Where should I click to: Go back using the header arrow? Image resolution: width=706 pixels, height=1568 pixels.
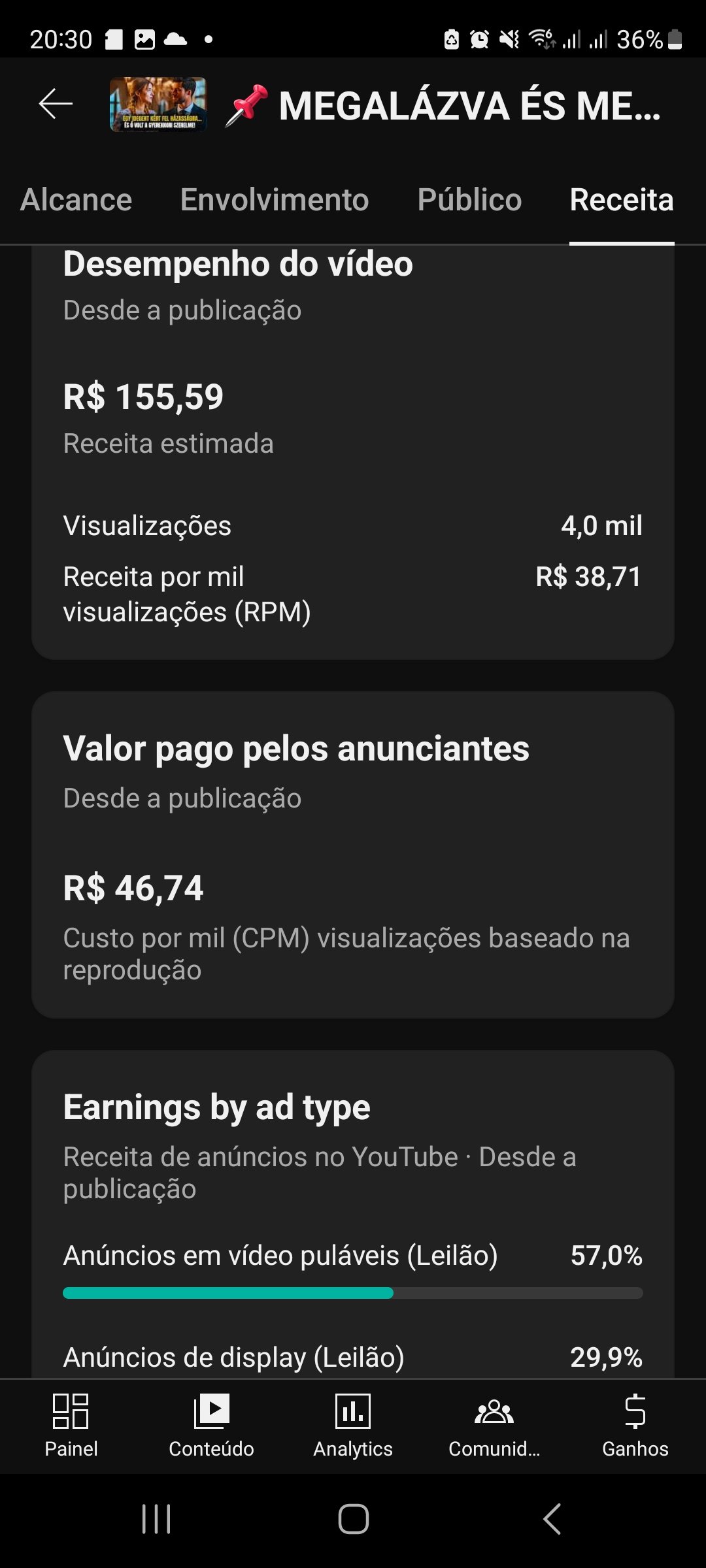56,104
